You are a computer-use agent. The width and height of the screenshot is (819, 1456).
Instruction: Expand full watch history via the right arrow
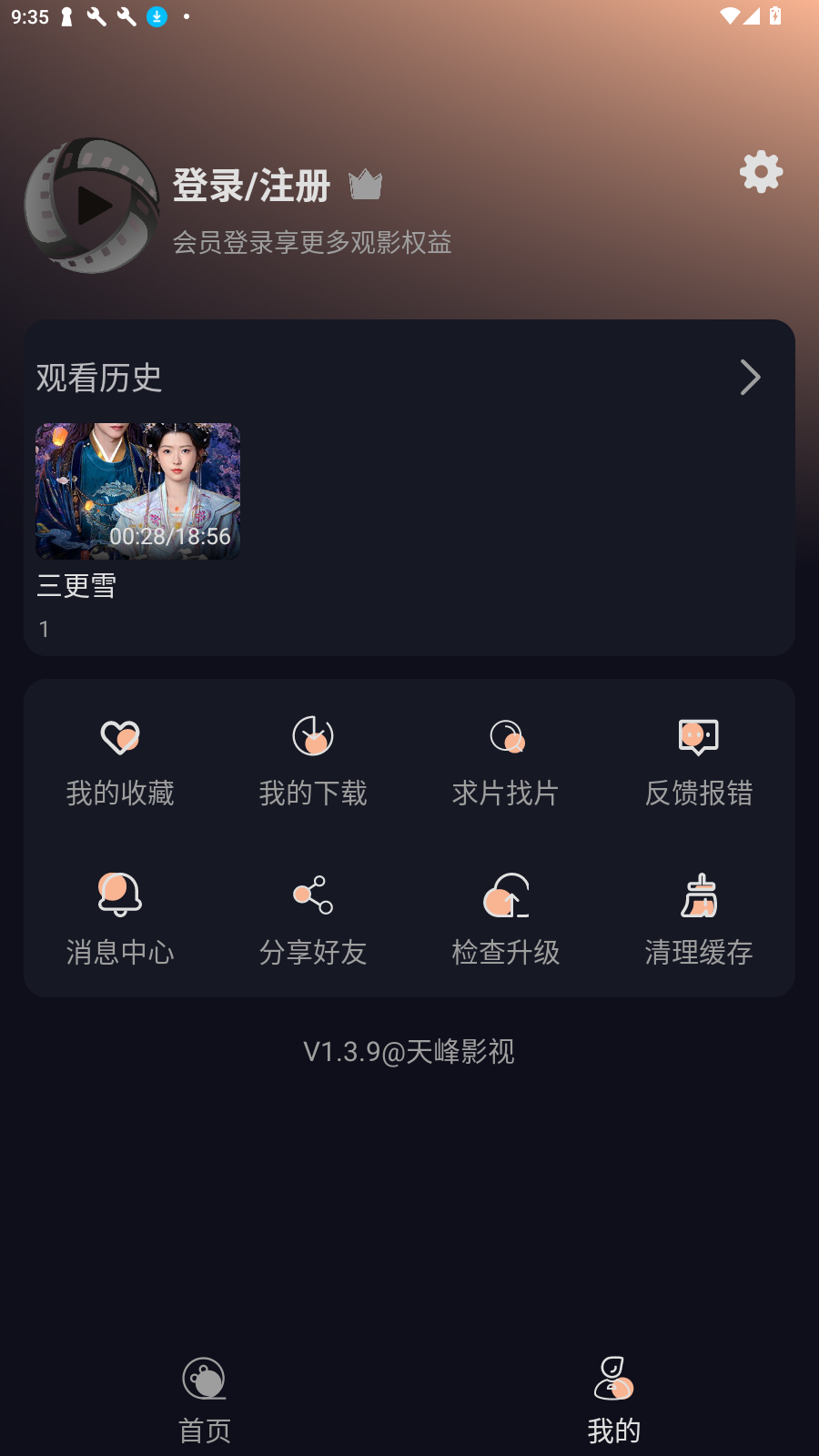(749, 377)
